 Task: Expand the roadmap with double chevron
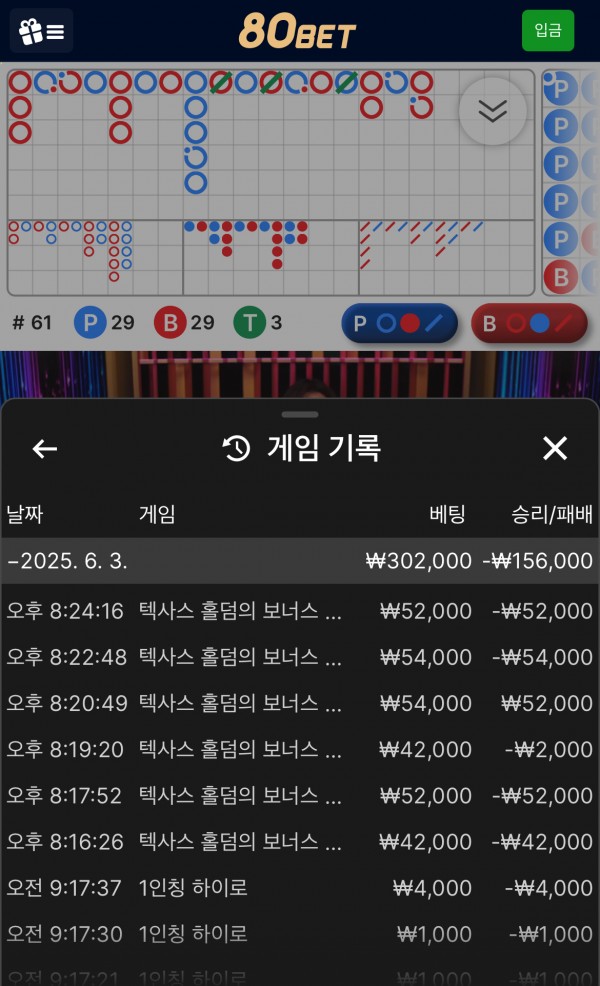click(x=492, y=111)
